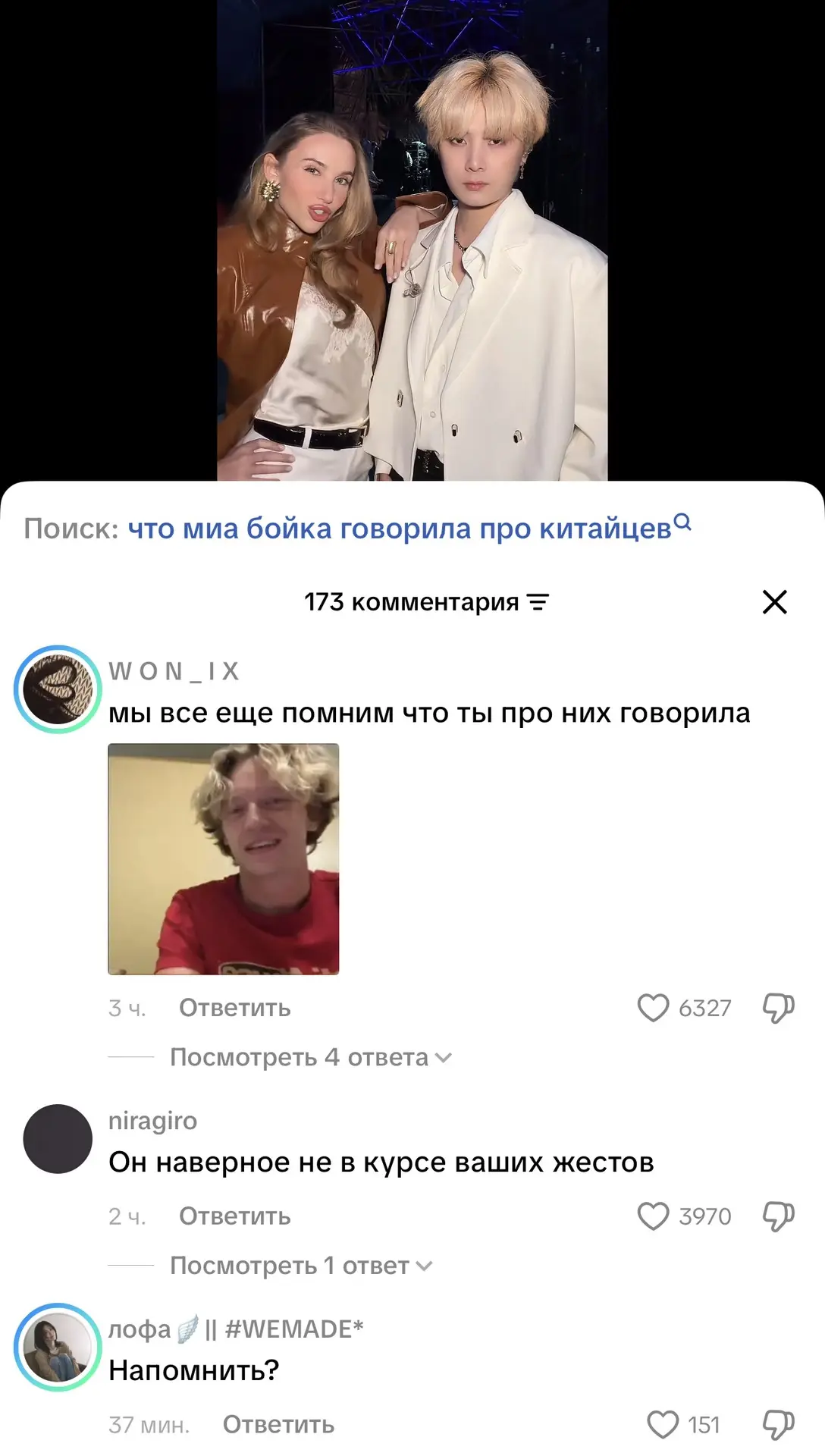Dislike лофа's comment
This screenshot has height=1456, width=825.
click(x=778, y=1425)
